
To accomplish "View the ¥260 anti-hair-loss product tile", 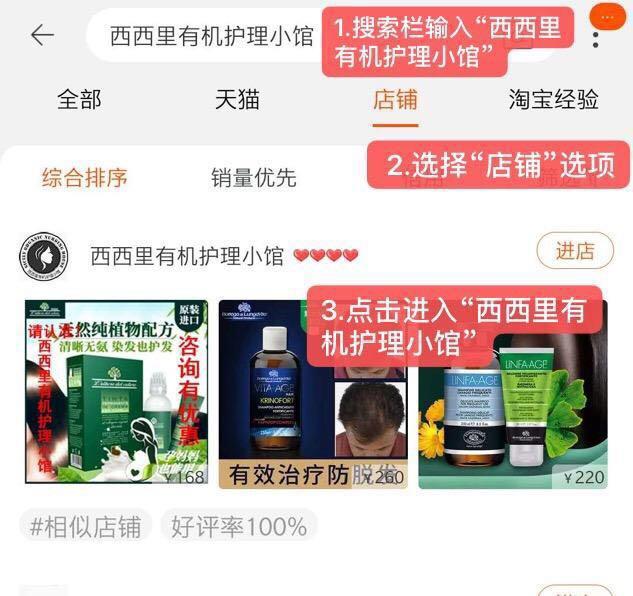I will coord(312,394).
